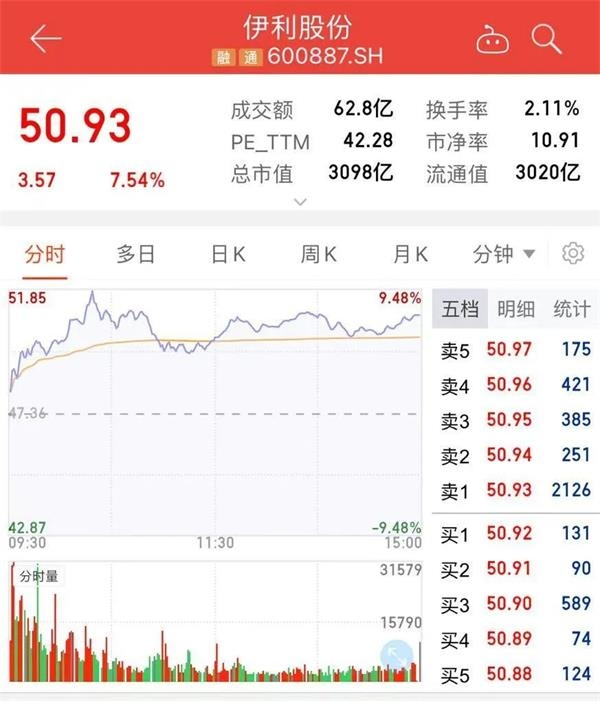Switch to the 分时 chart tab

(x=46, y=254)
